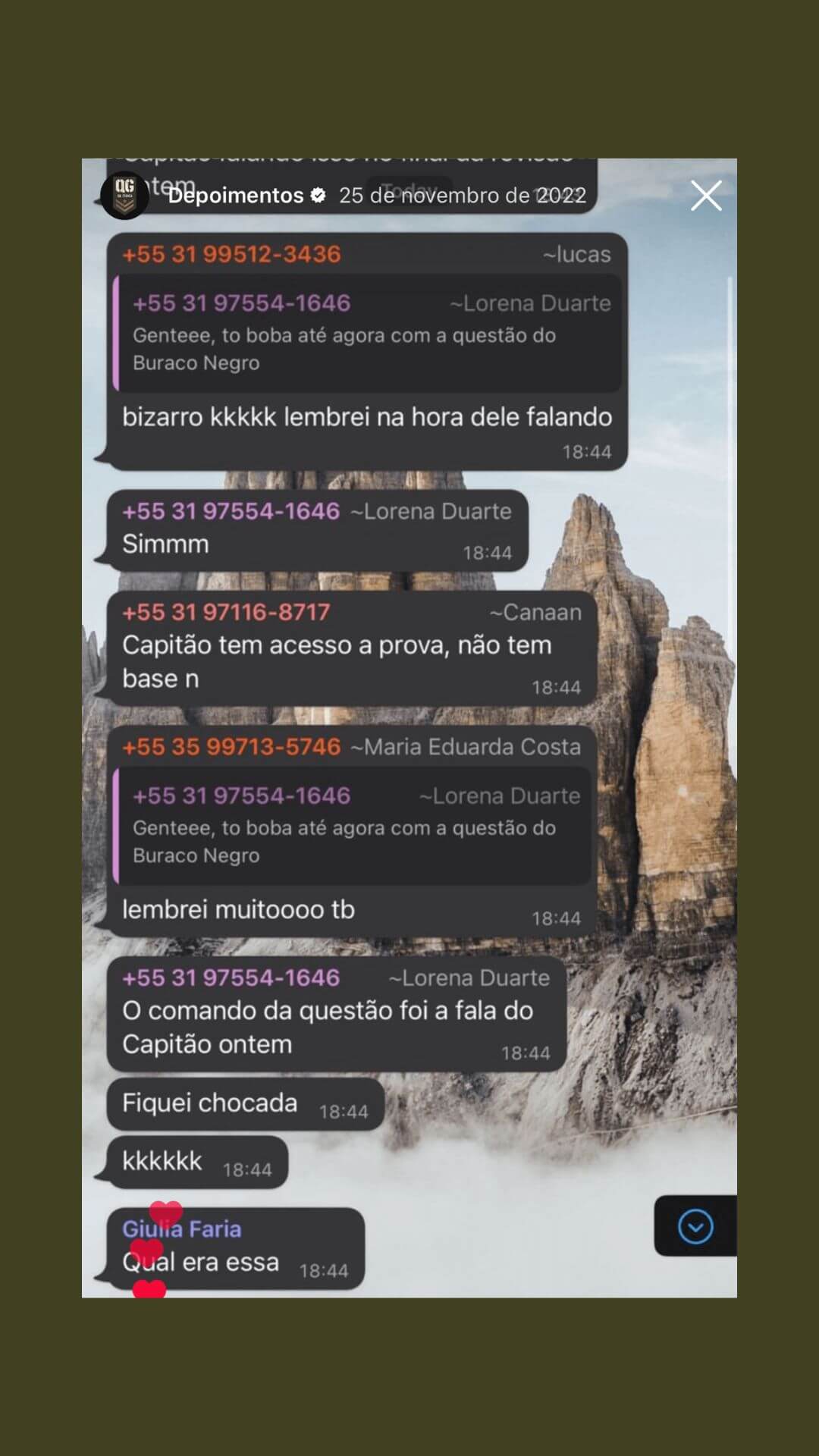Close the story with the X icon
This screenshot has height=1456, width=819.
(x=707, y=196)
